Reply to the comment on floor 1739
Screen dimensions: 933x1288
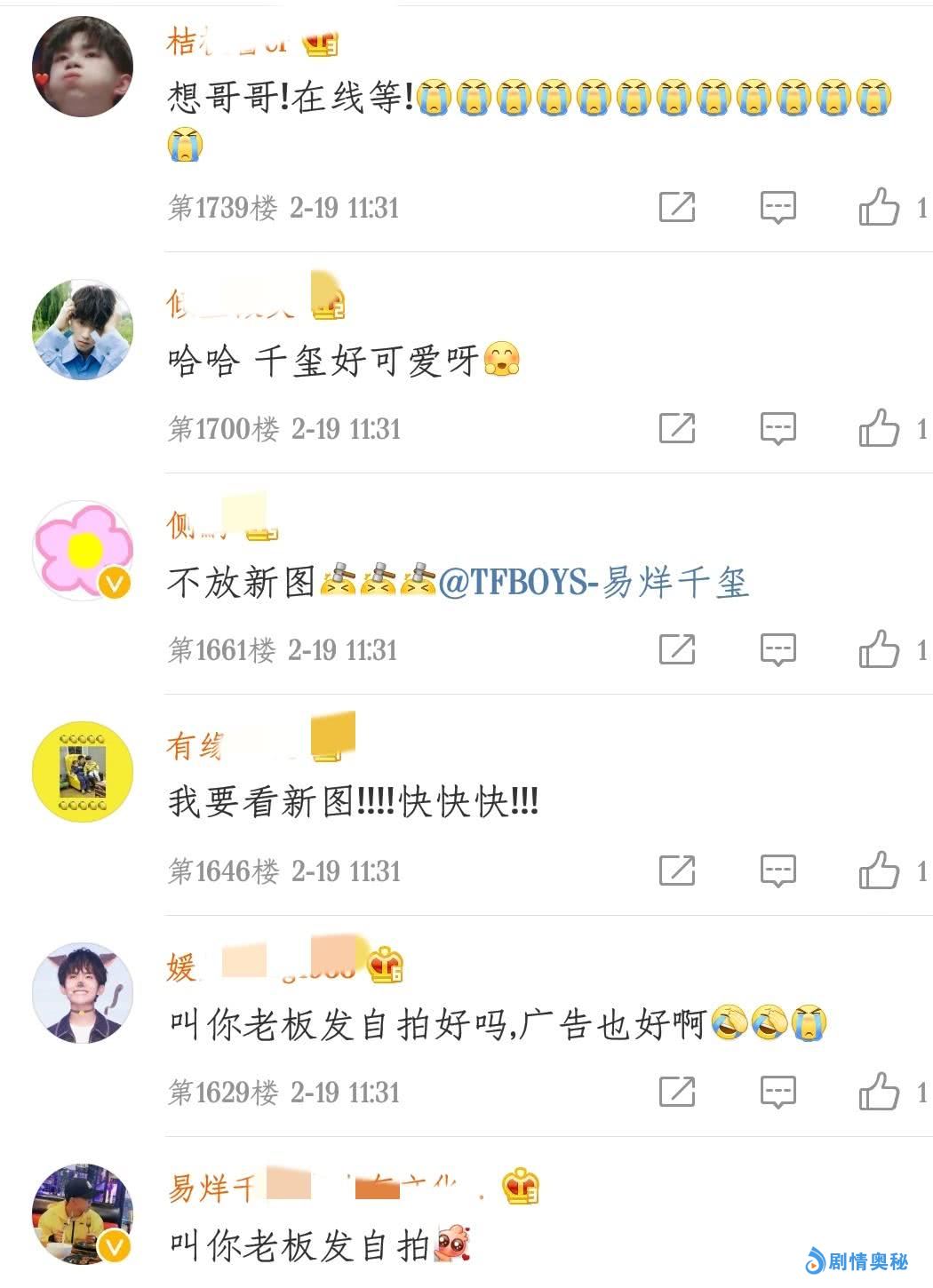coord(777,207)
